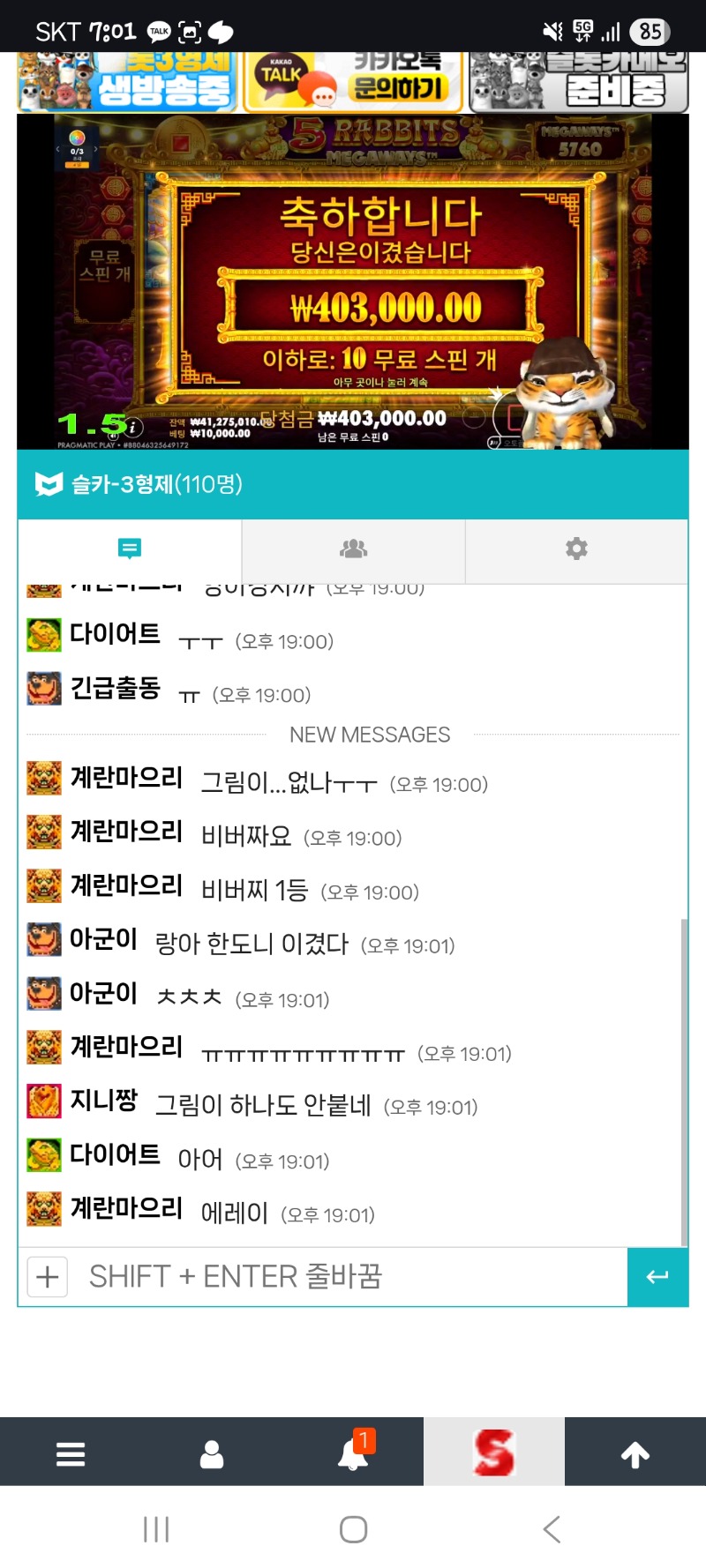Focus the SHIFT + ENTER message field
The image size is (706, 1568).
click(x=353, y=1277)
